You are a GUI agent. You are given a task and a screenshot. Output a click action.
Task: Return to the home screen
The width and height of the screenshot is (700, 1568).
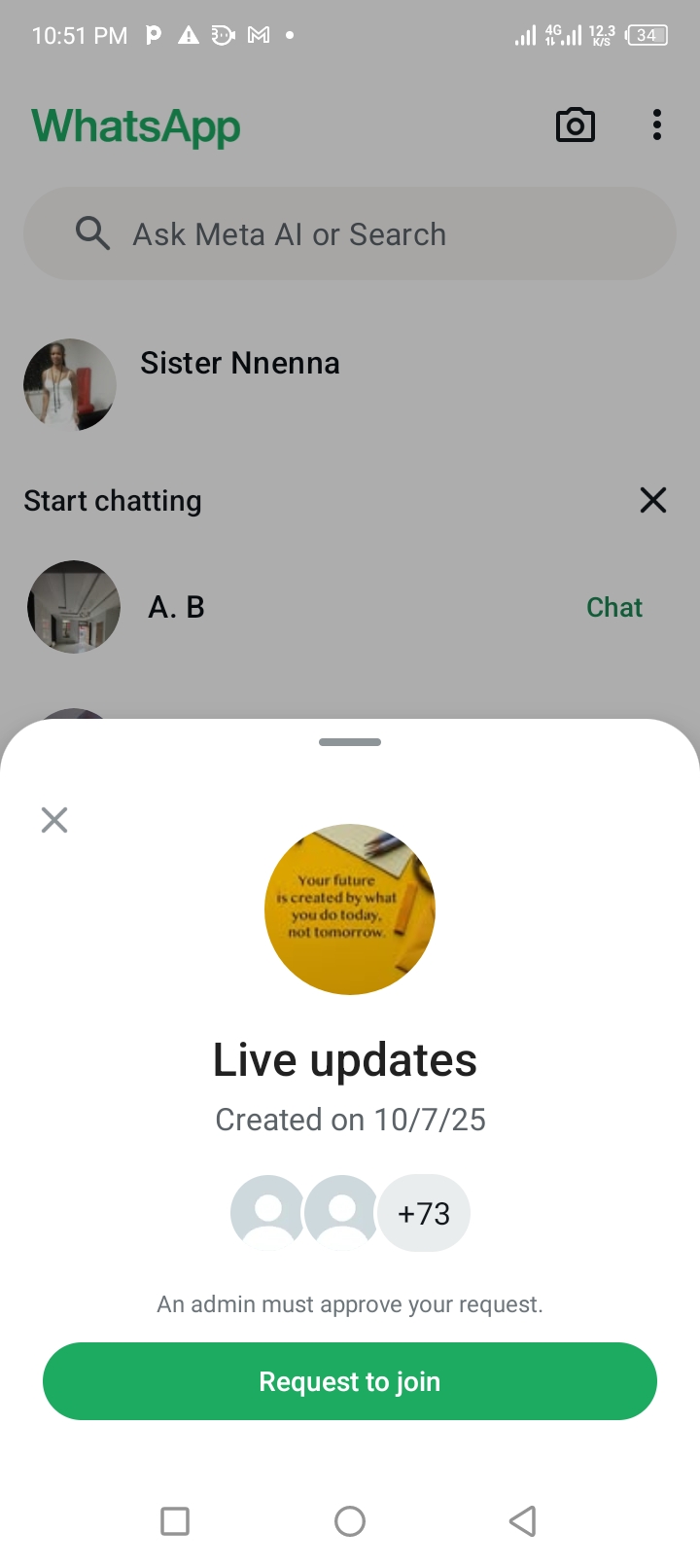pos(350,1520)
